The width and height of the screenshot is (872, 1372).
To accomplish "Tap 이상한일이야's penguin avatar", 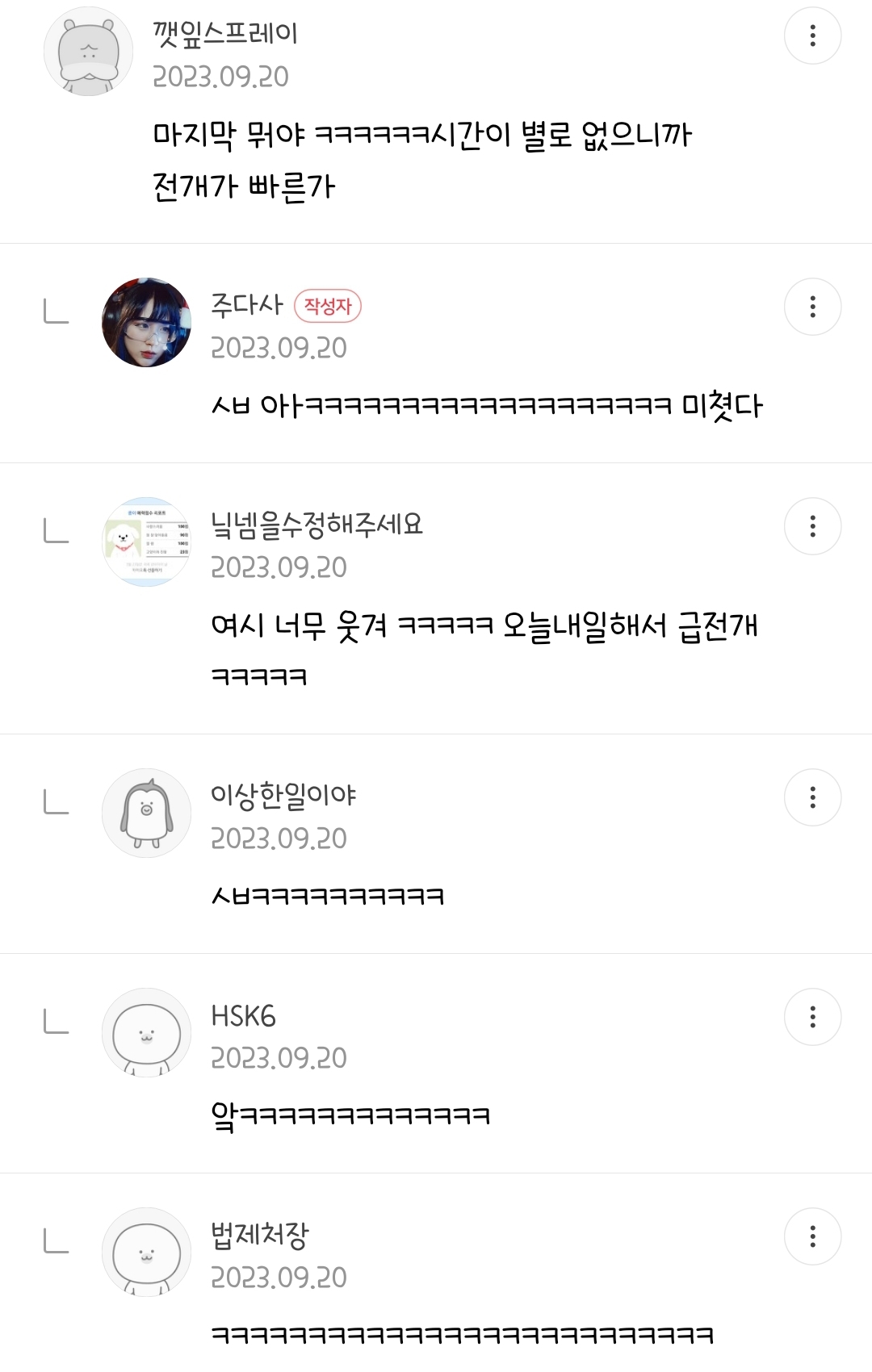I will tap(146, 814).
